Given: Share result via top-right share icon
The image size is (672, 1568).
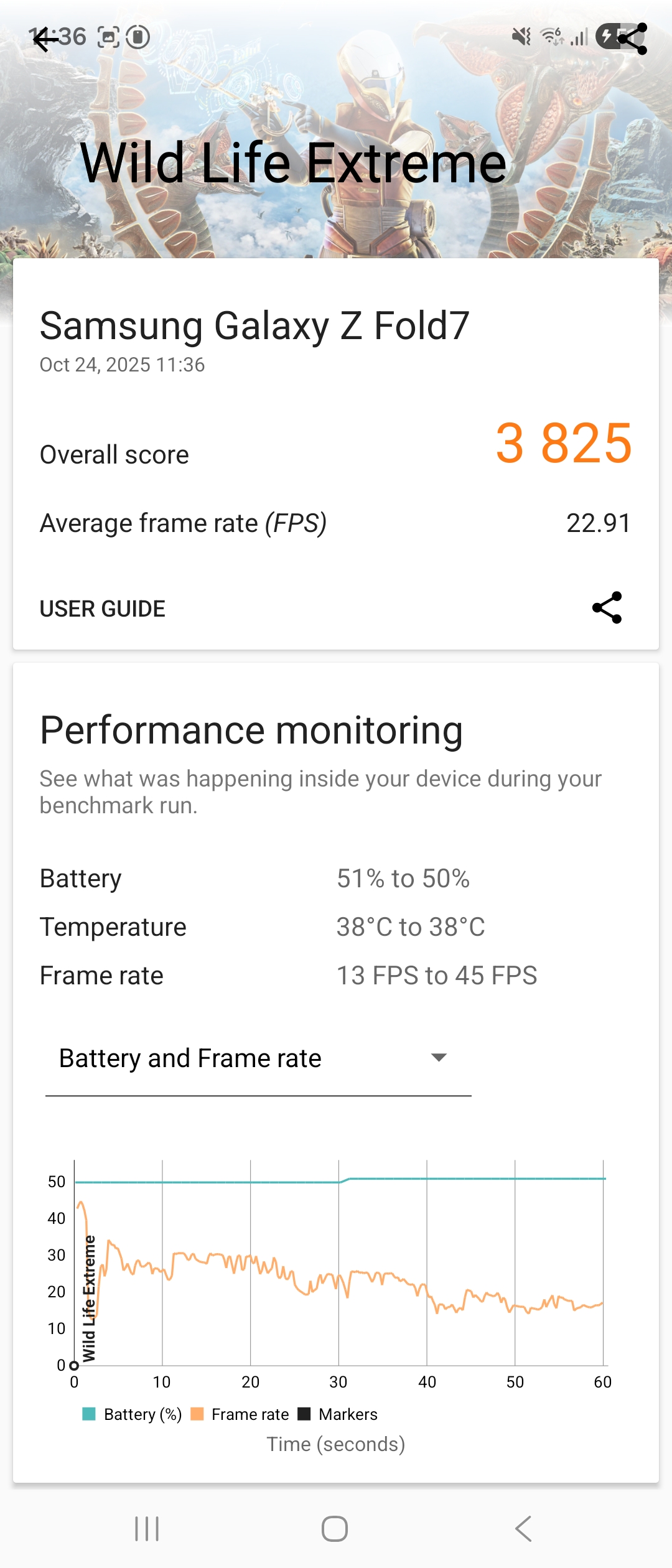Looking at the screenshot, I should point(632,39).
